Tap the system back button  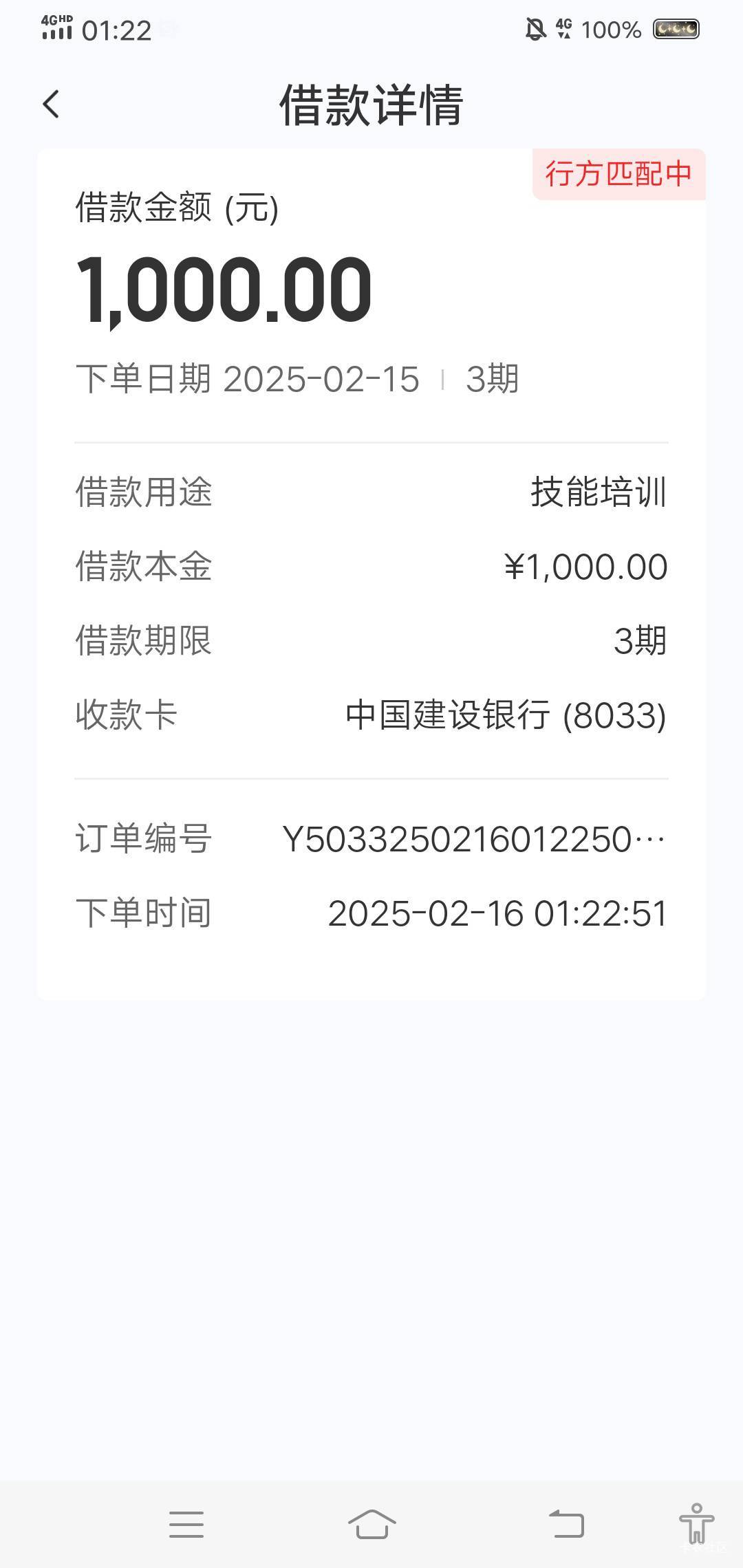(566, 1524)
